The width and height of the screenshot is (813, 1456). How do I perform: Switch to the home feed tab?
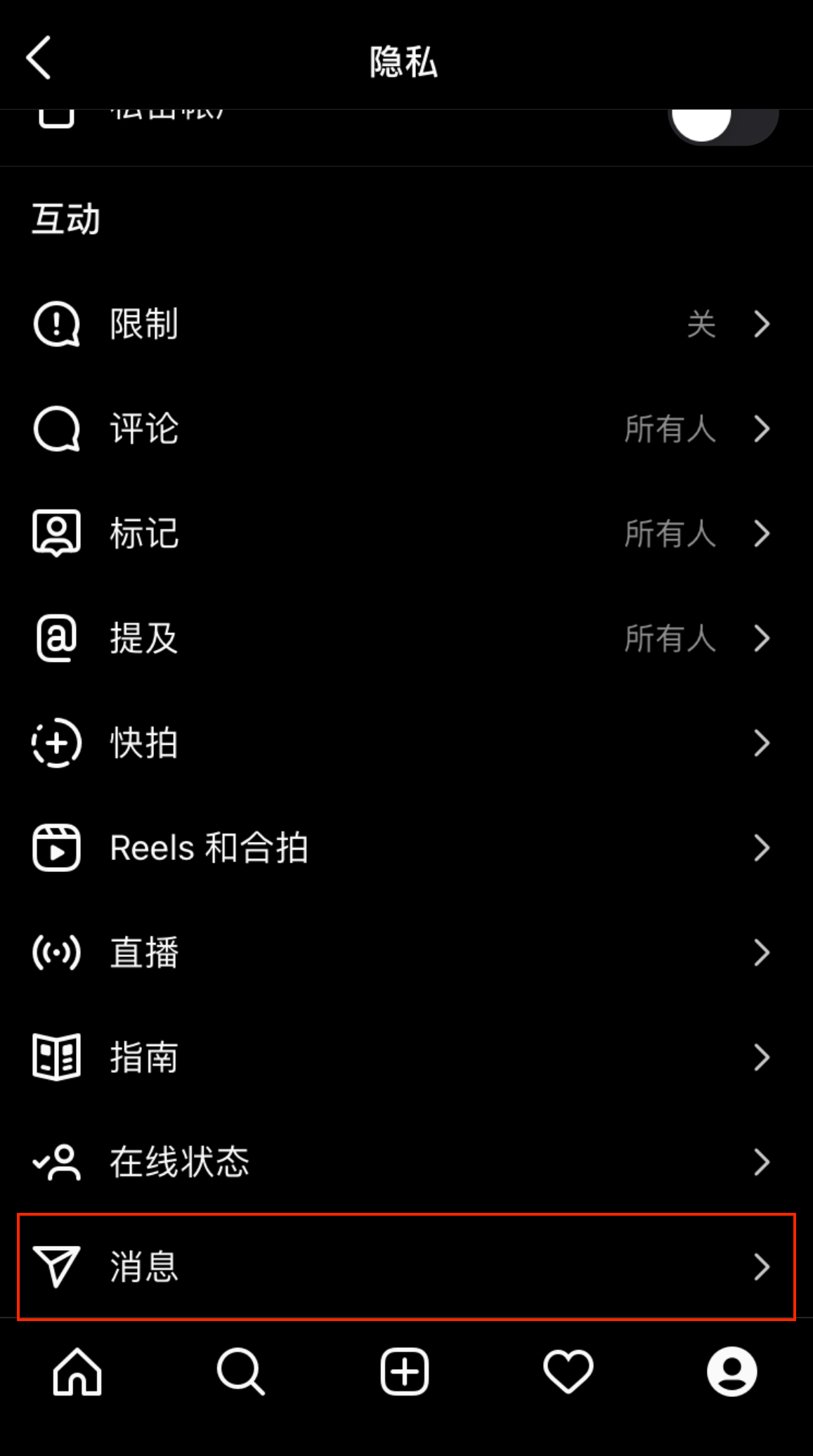pyautogui.click(x=77, y=1371)
